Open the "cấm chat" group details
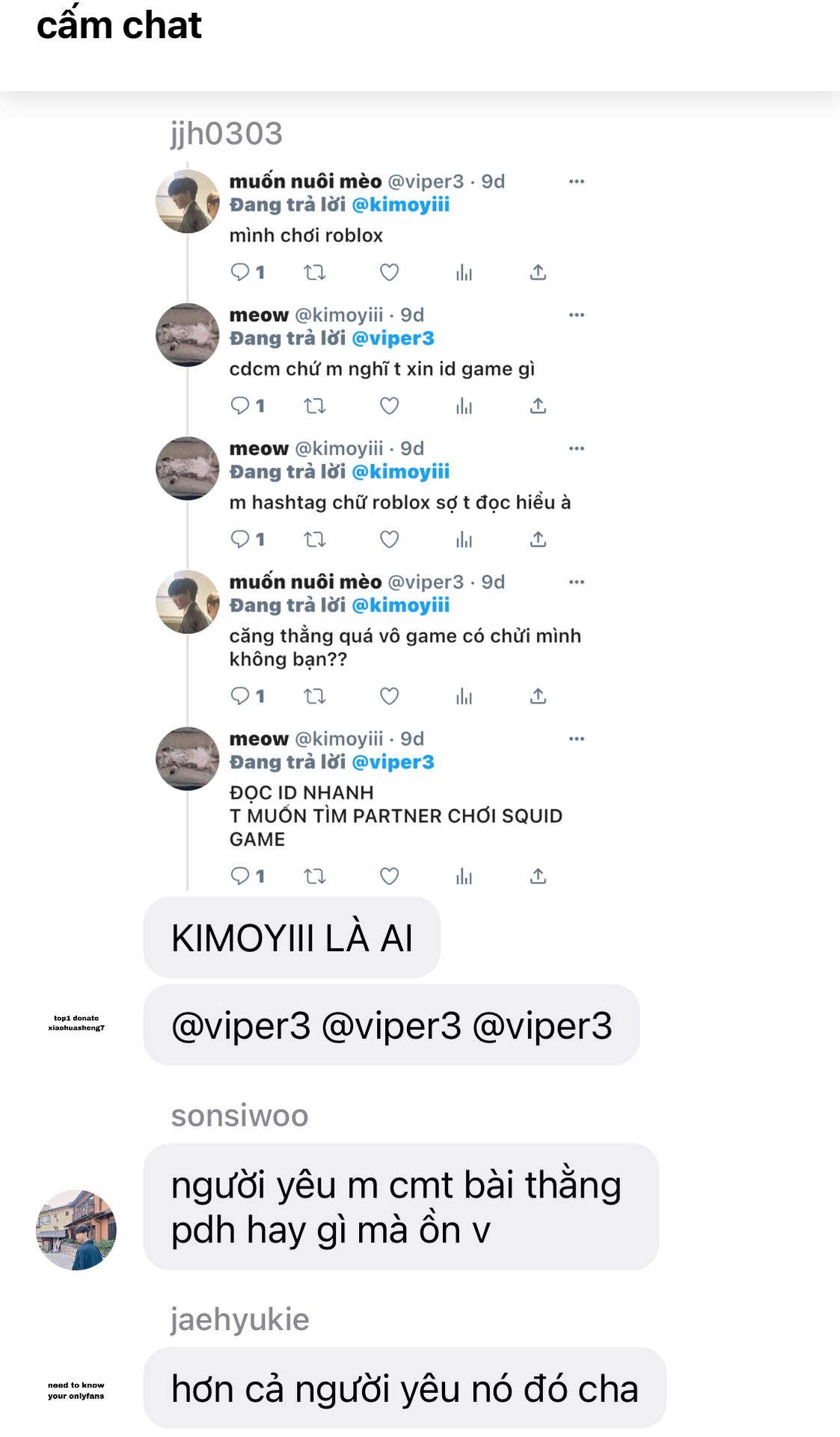The image size is (840, 1437). 120,25
